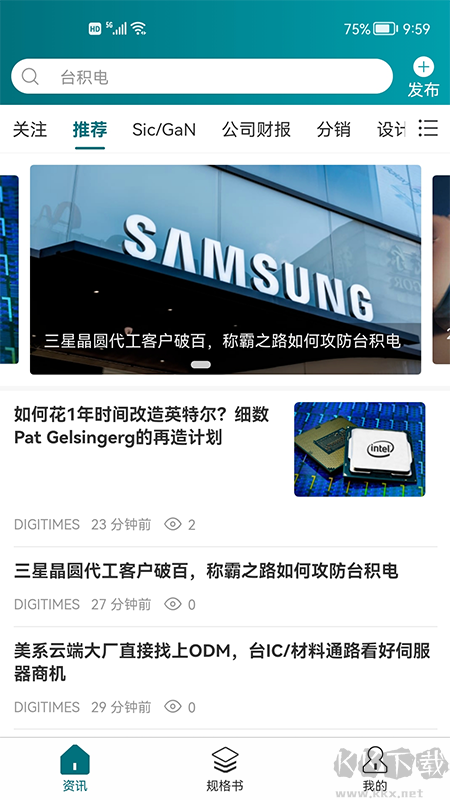Image resolution: width=450 pixels, height=800 pixels.
Task: Switch to the 公司财报 tab
Action: click(x=256, y=130)
